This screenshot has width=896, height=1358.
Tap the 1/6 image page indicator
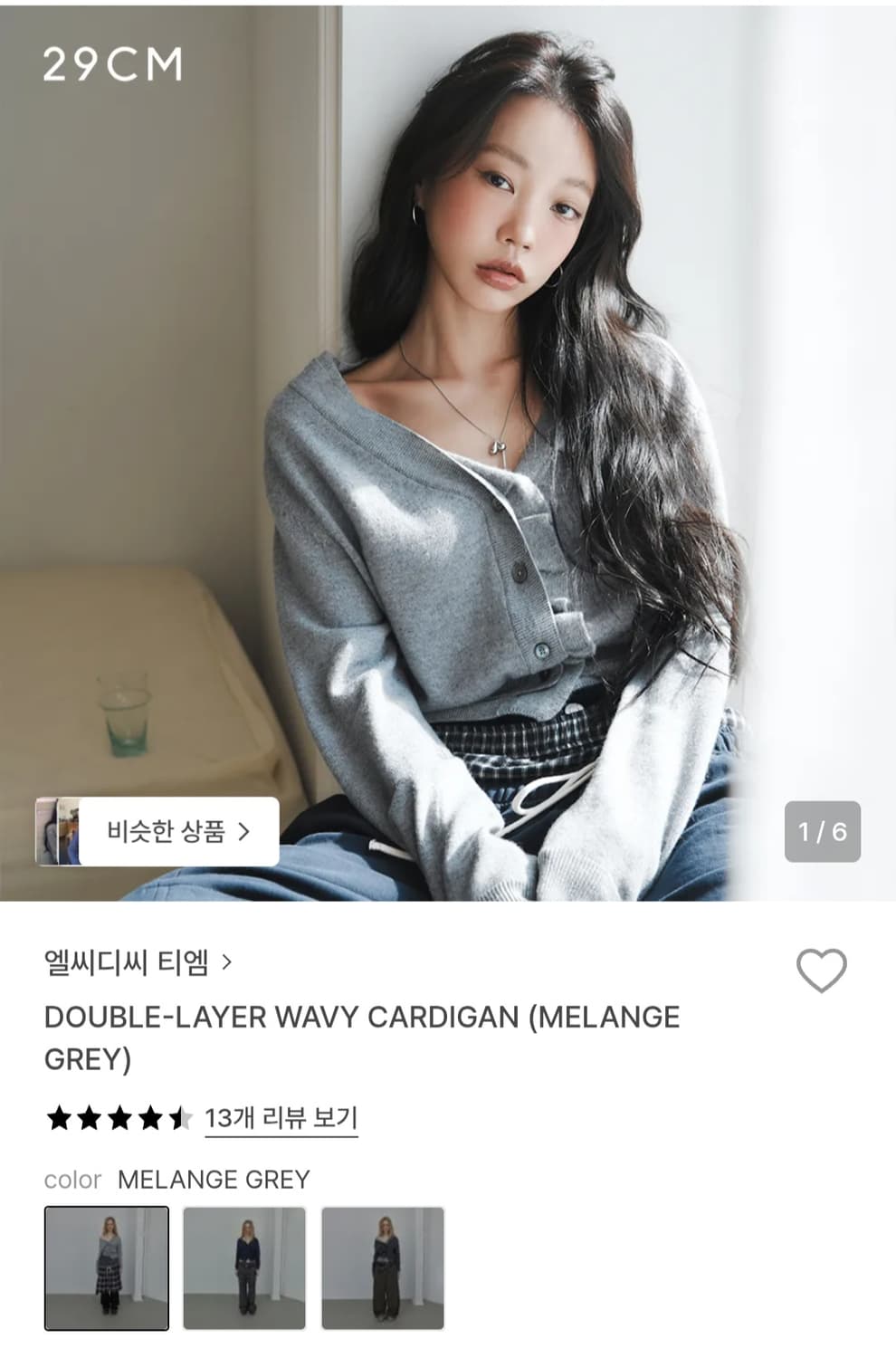822,832
